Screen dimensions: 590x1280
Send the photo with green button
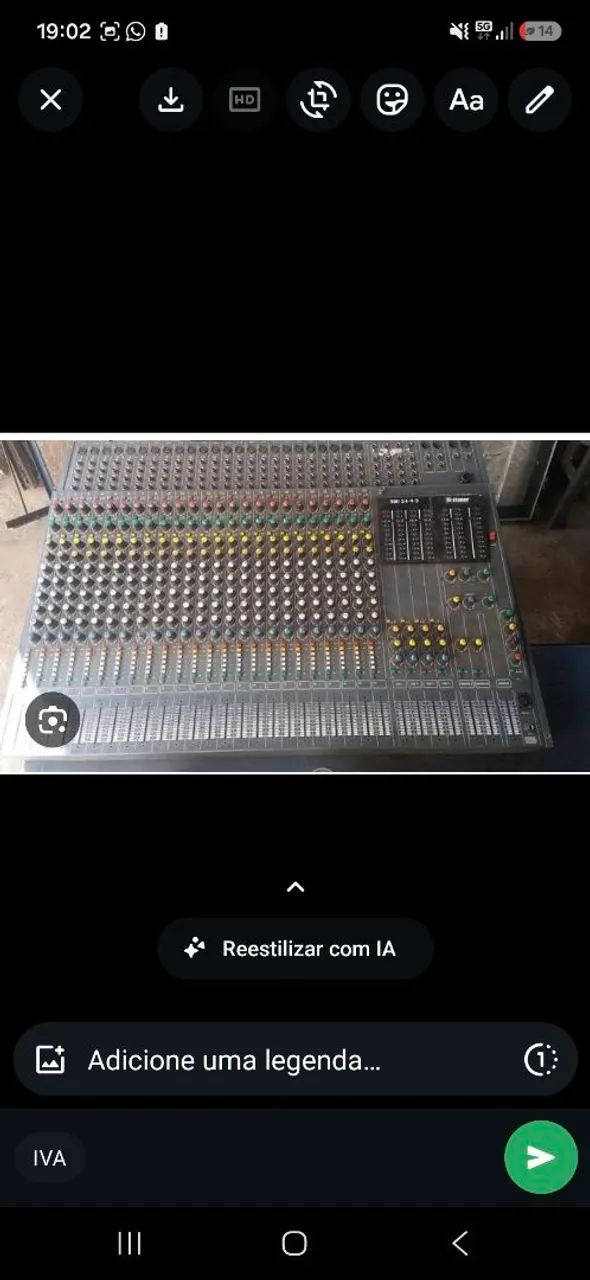point(541,1157)
